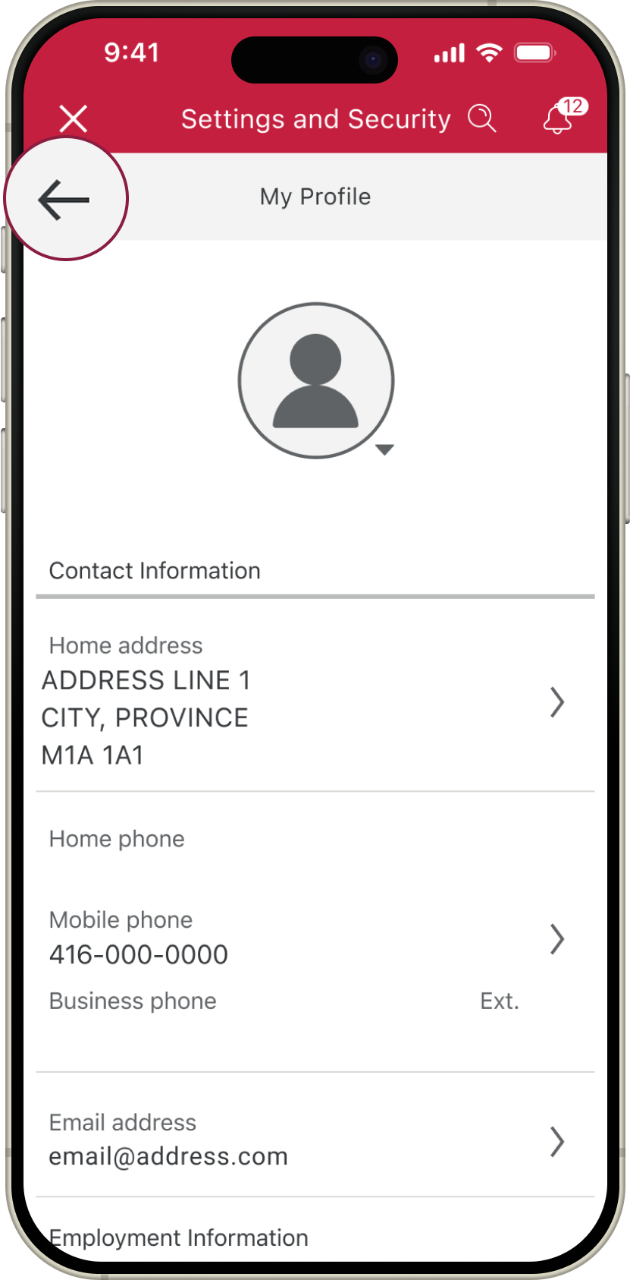
Task: Open the notifications bell
Action: tap(558, 120)
